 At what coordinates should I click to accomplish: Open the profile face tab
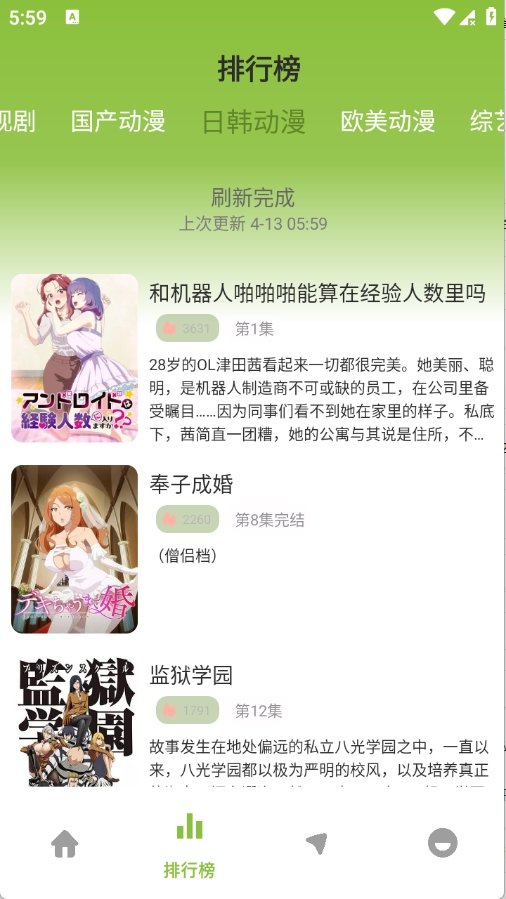pyautogui.click(x=442, y=844)
